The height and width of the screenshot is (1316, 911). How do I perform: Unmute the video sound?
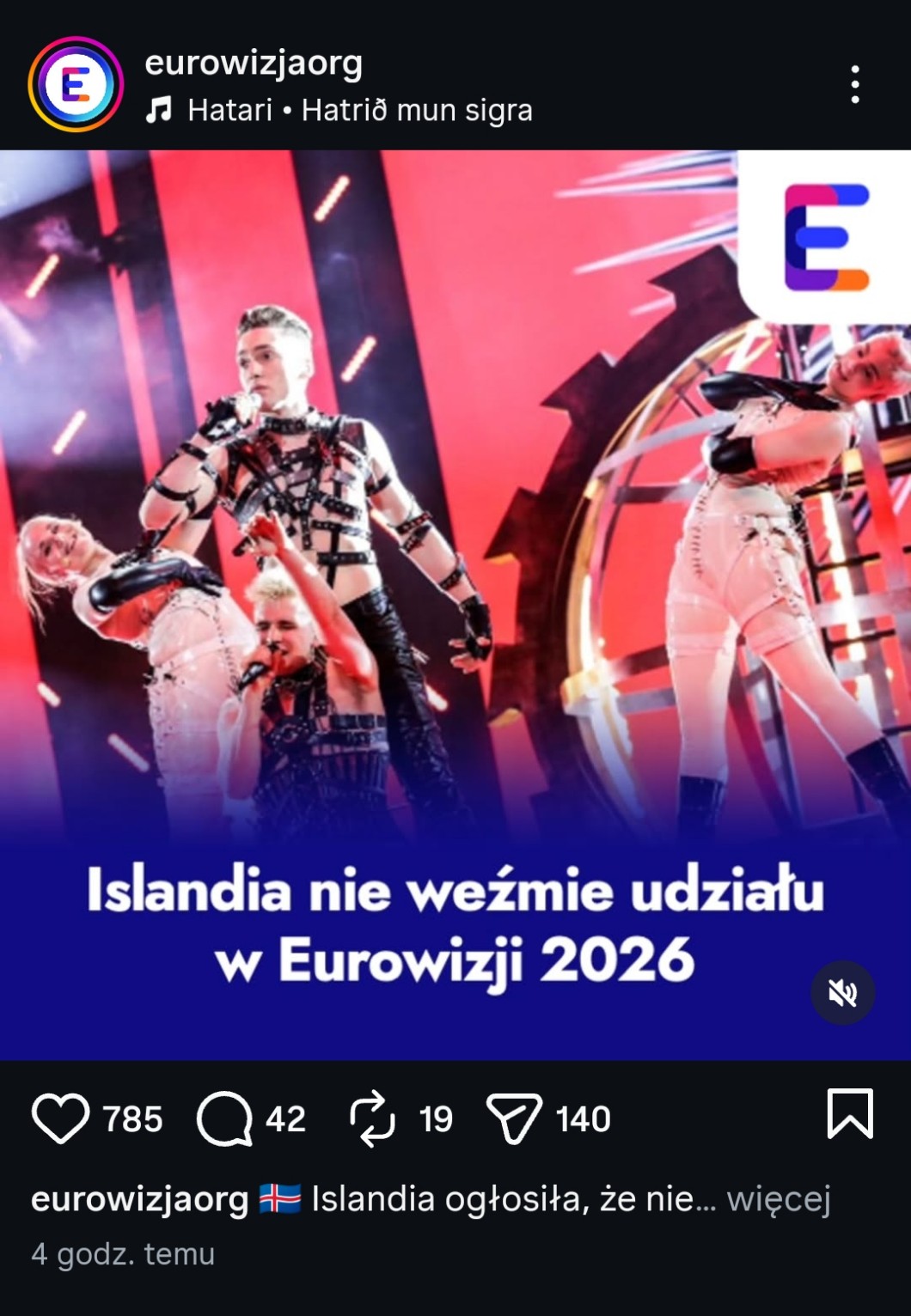pos(842,993)
